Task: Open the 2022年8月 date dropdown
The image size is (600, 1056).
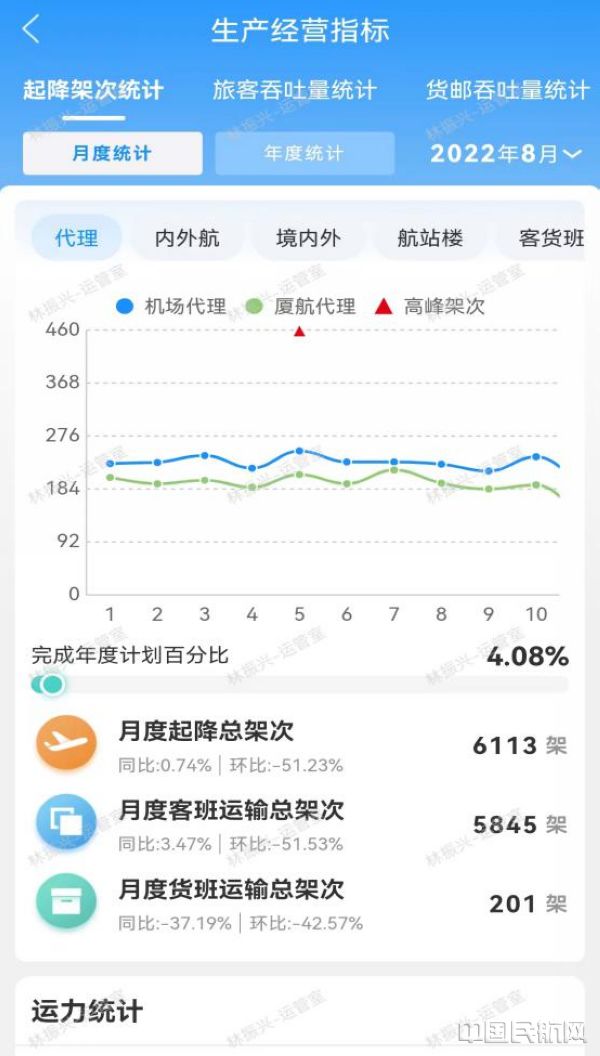Action: (x=506, y=154)
